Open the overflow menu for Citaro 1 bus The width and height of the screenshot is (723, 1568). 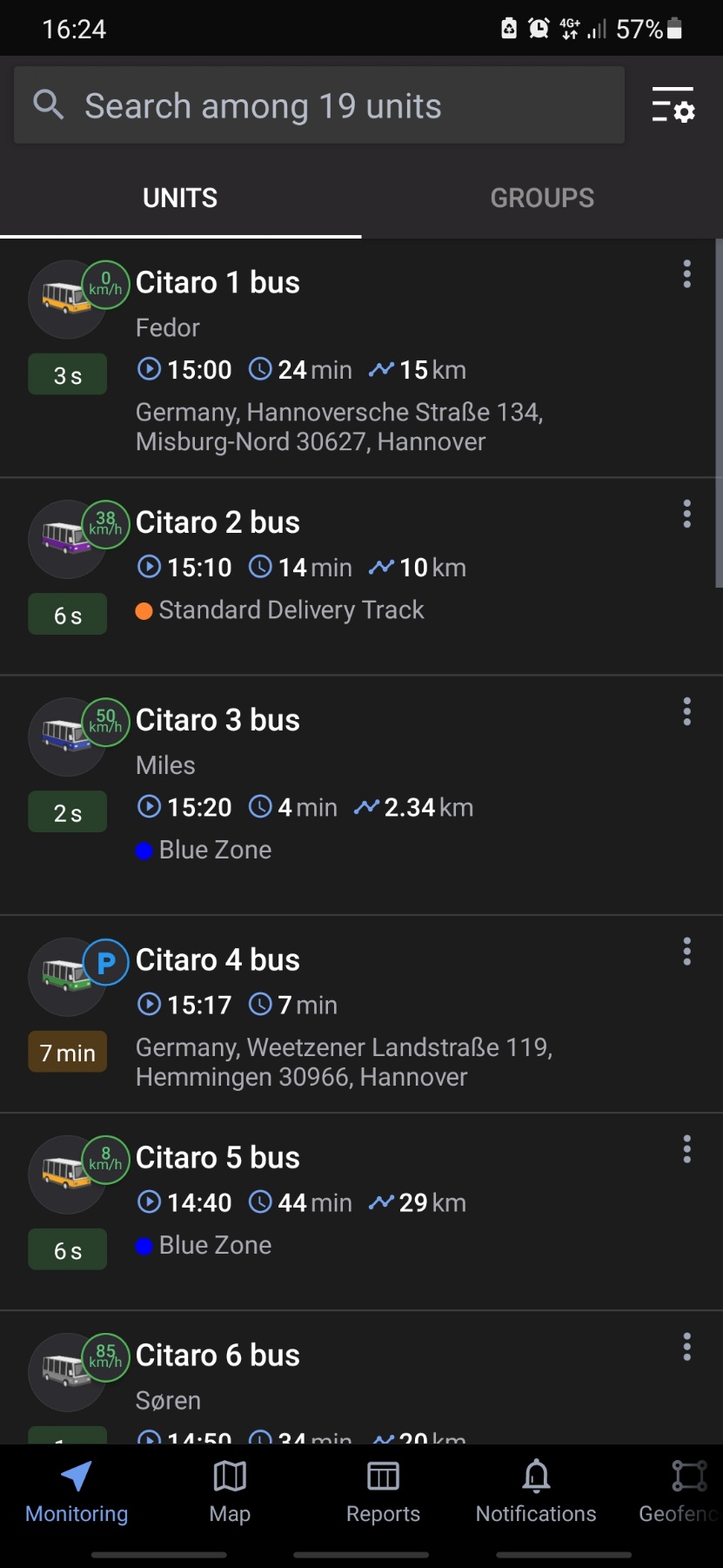pyautogui.click(x=686, y=274)
